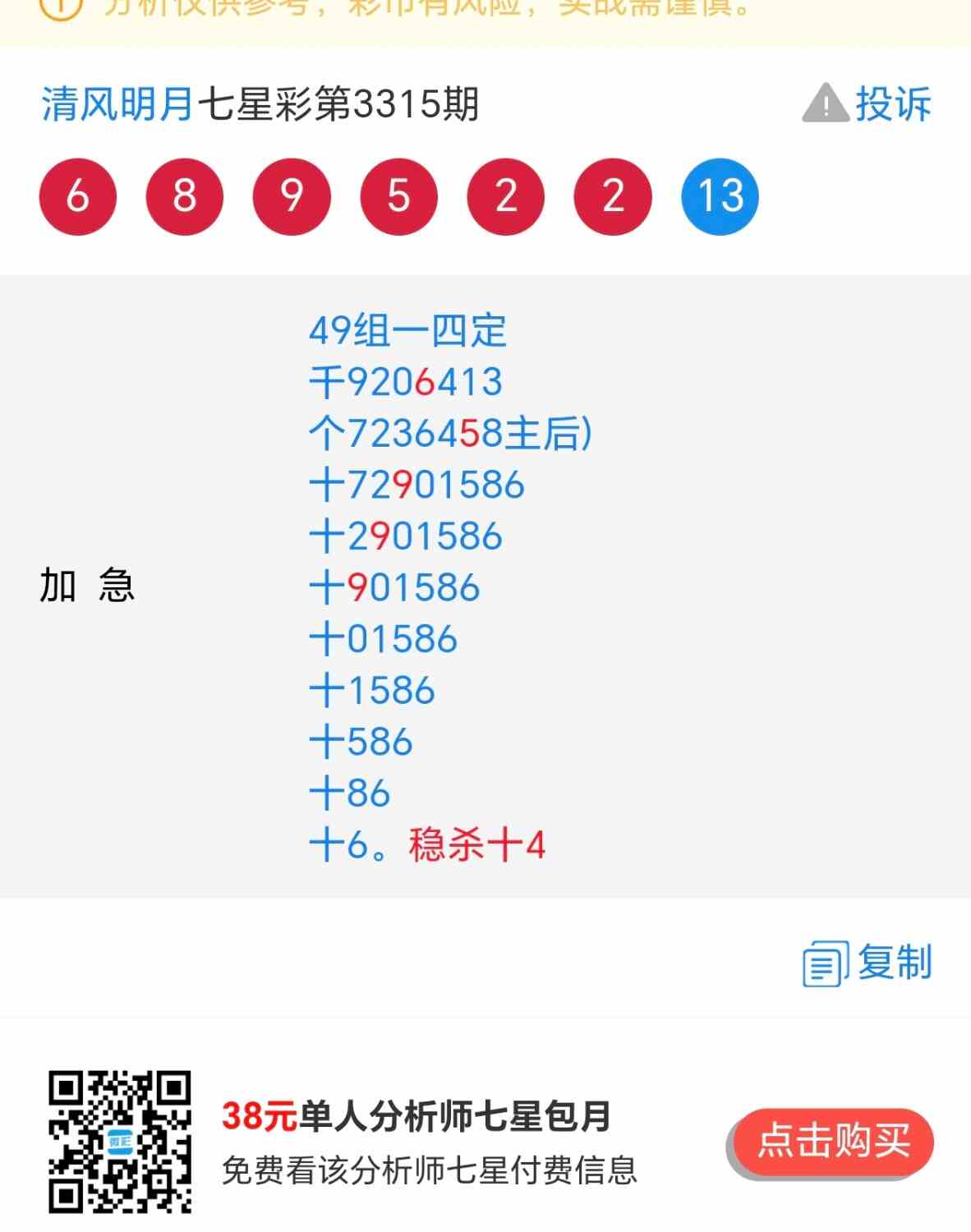Click the 七星彩第3315期 title
The width and height of the screenshot is (971, 1232).
(x=338, y=105)
